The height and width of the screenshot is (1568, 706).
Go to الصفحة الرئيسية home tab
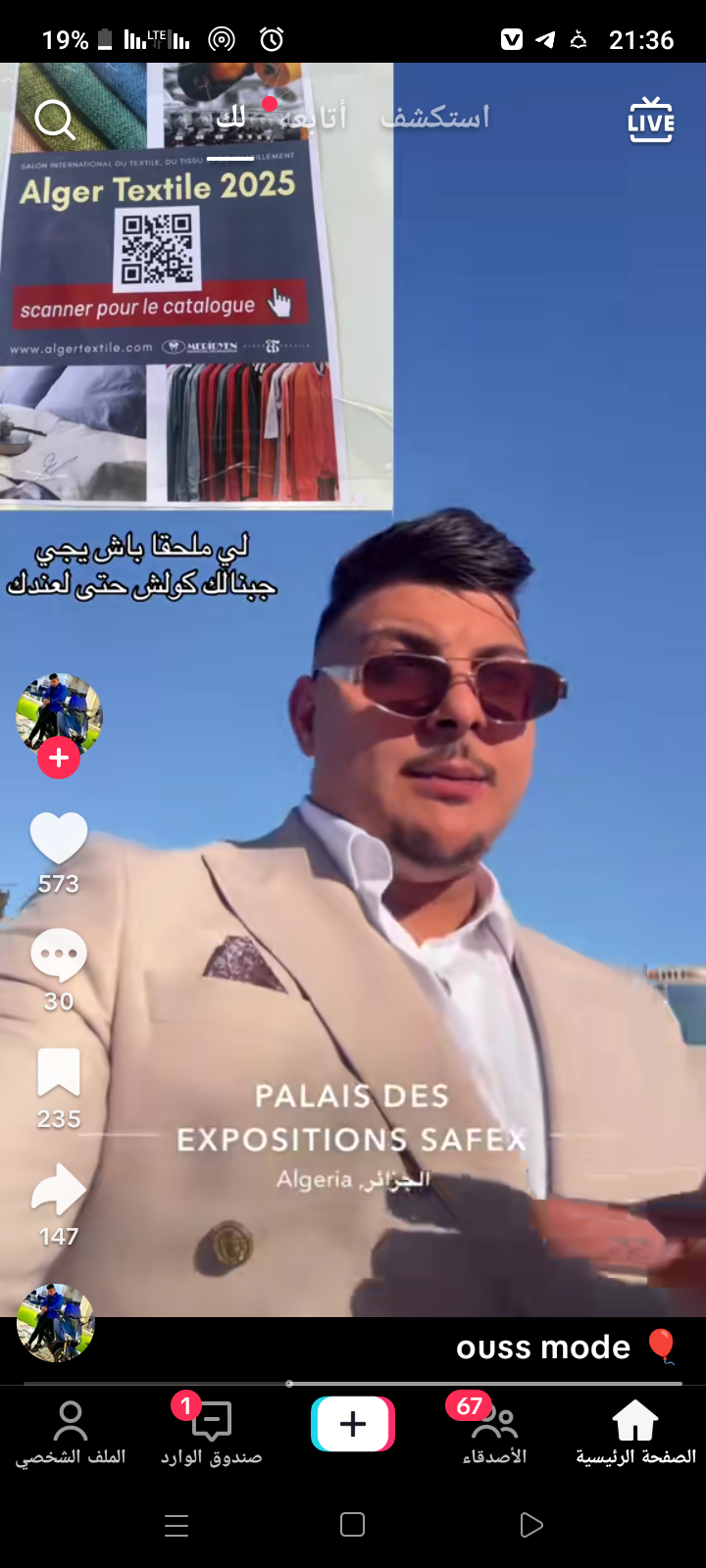pos(635,1433)
